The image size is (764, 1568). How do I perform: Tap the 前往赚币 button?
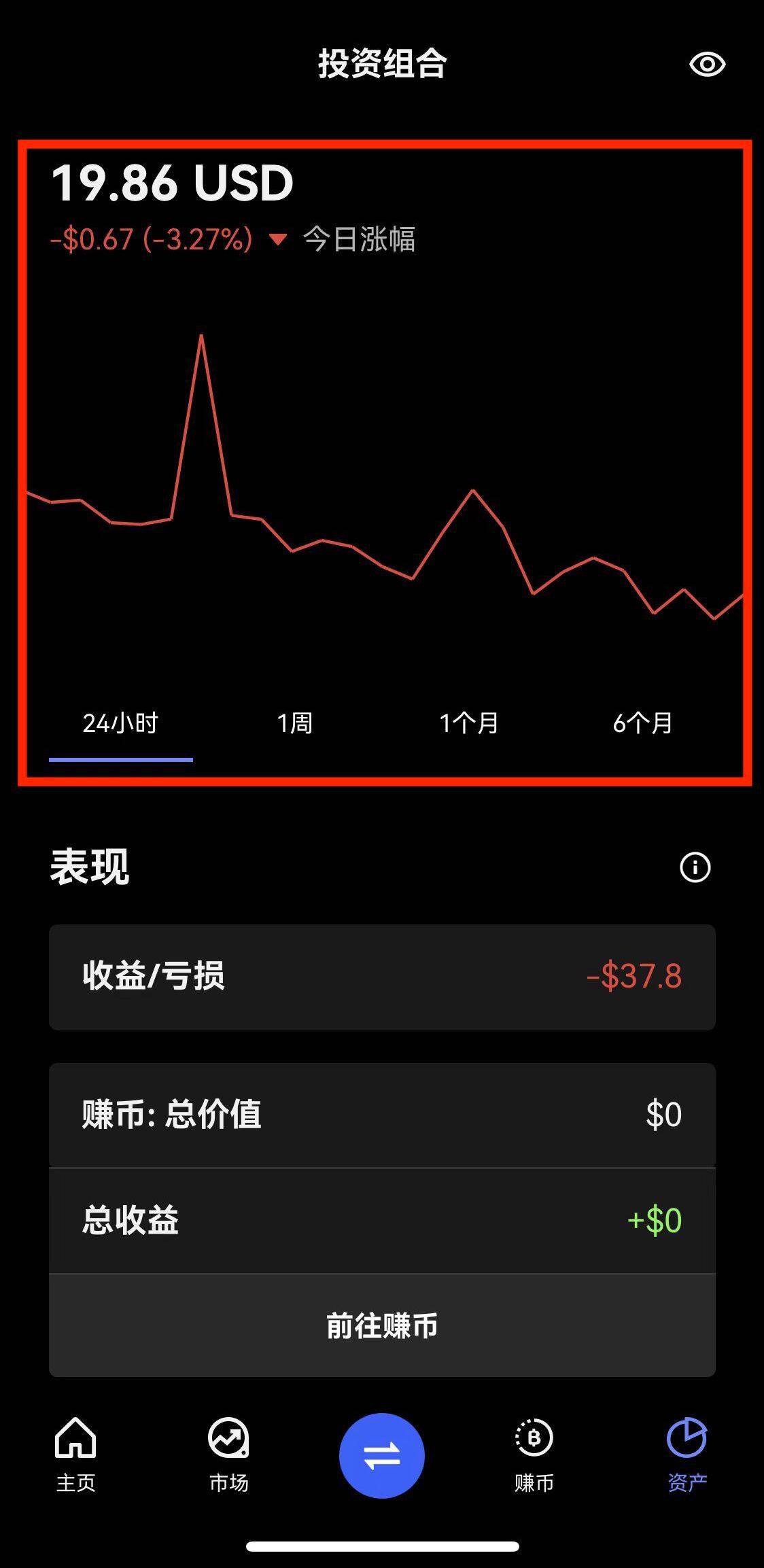click(382, 1325)
